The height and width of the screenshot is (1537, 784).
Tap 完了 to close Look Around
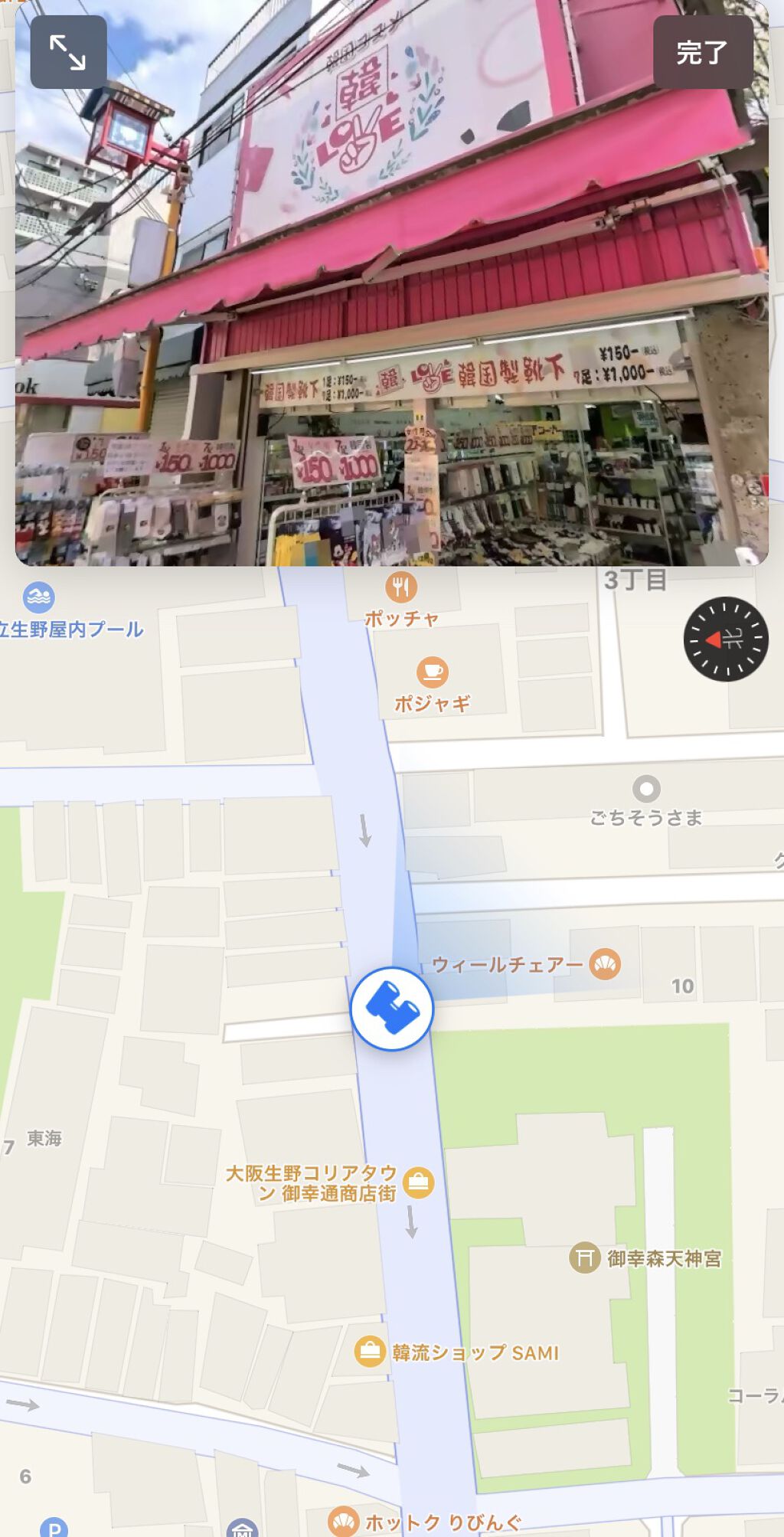click(x=703, y=52)
